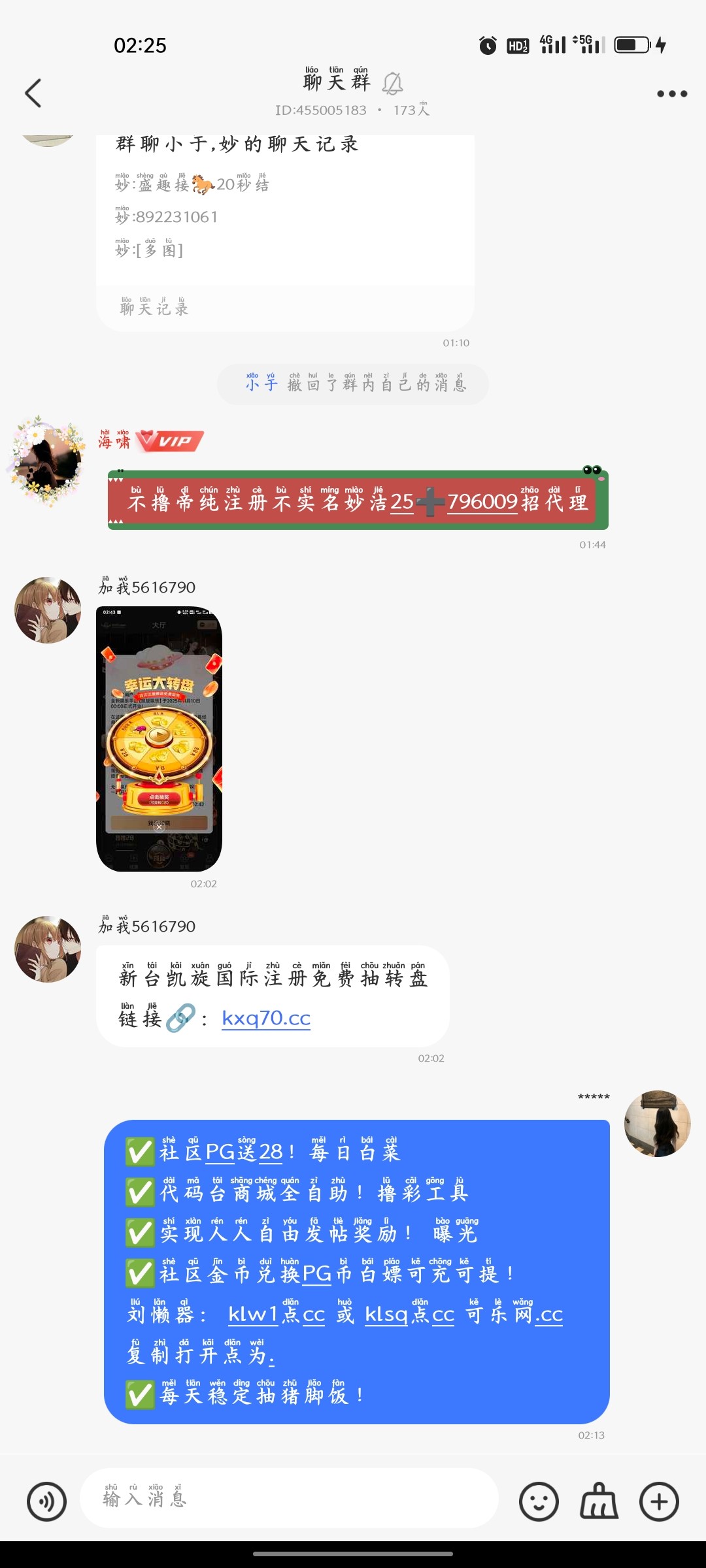Open the emoji picker
The width and height of the screenshot is (706, 1568).
tap(539, 1501)
